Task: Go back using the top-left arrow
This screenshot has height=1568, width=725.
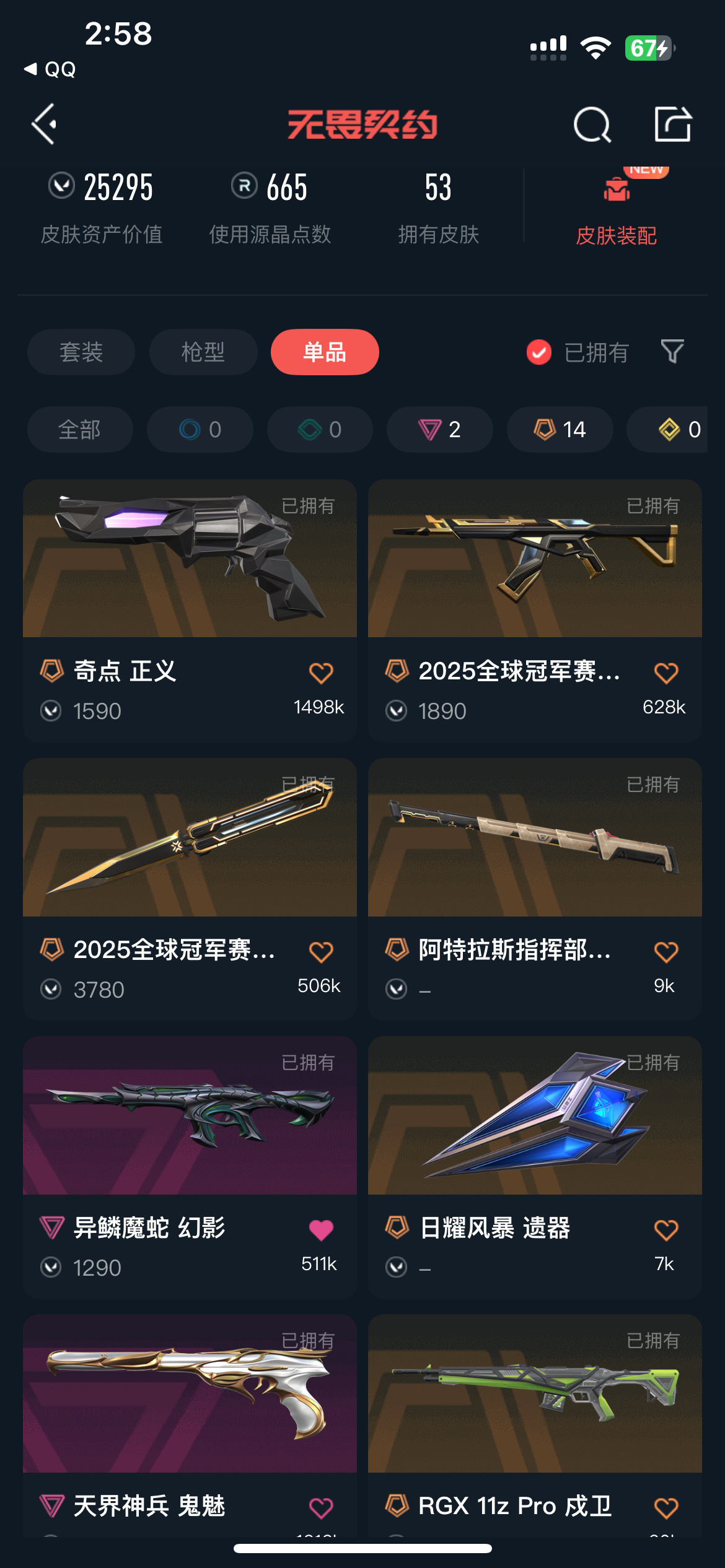Action: click(45, 124)
